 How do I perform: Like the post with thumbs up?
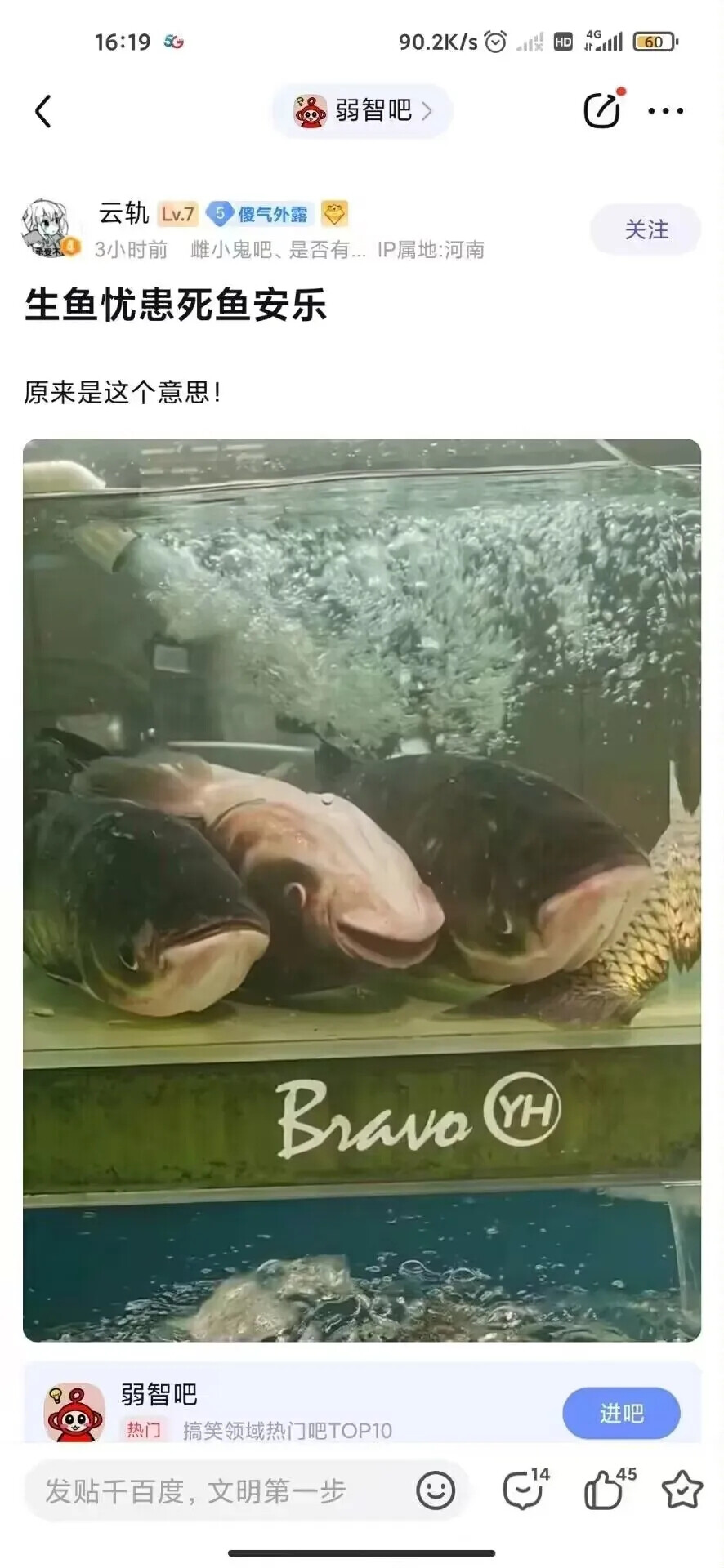(605, 1491)
